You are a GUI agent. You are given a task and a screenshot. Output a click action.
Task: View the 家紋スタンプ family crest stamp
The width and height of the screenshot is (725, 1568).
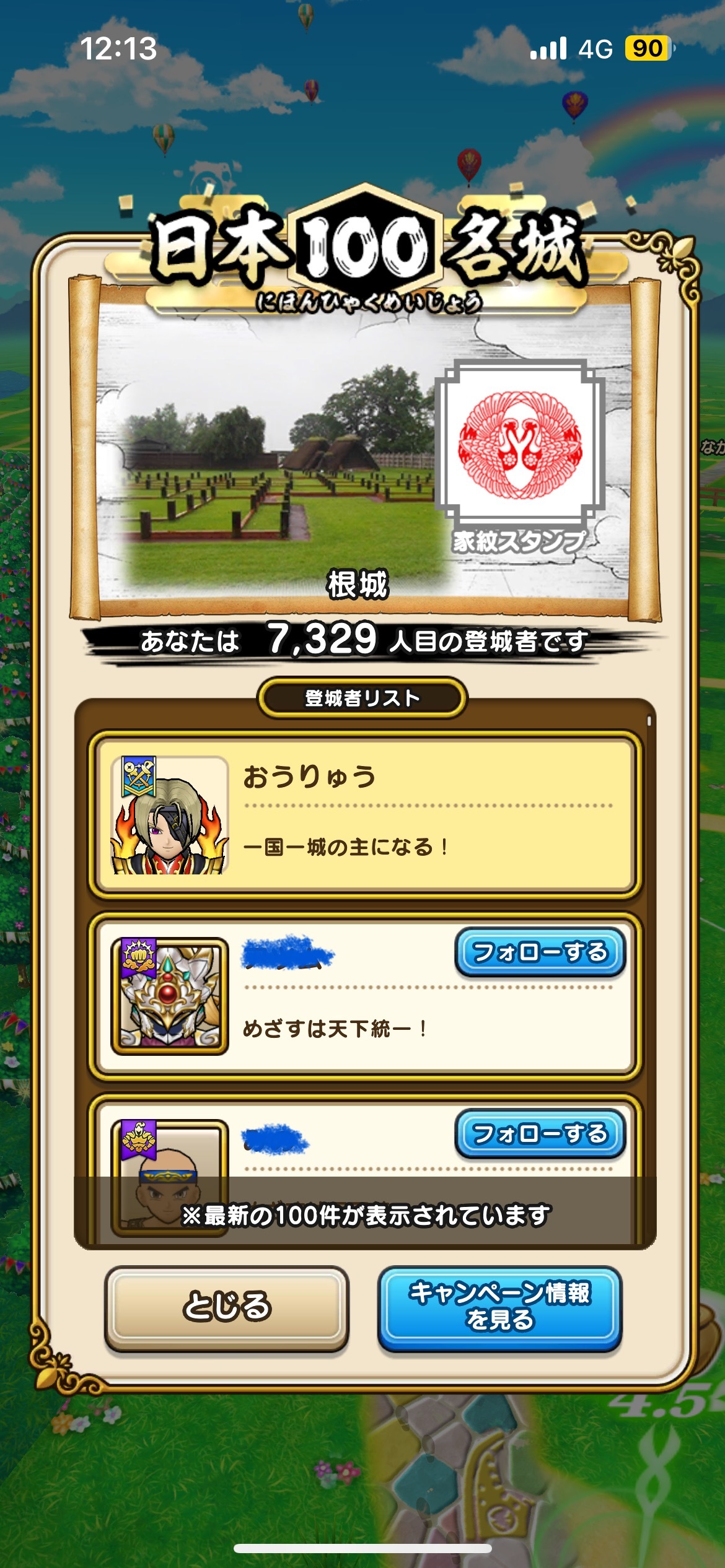(519, 444)
